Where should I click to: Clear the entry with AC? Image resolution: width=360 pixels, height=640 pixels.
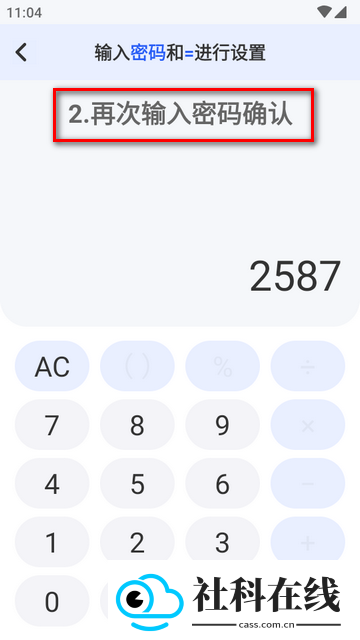pyautogui.click(x=52, y=366)
